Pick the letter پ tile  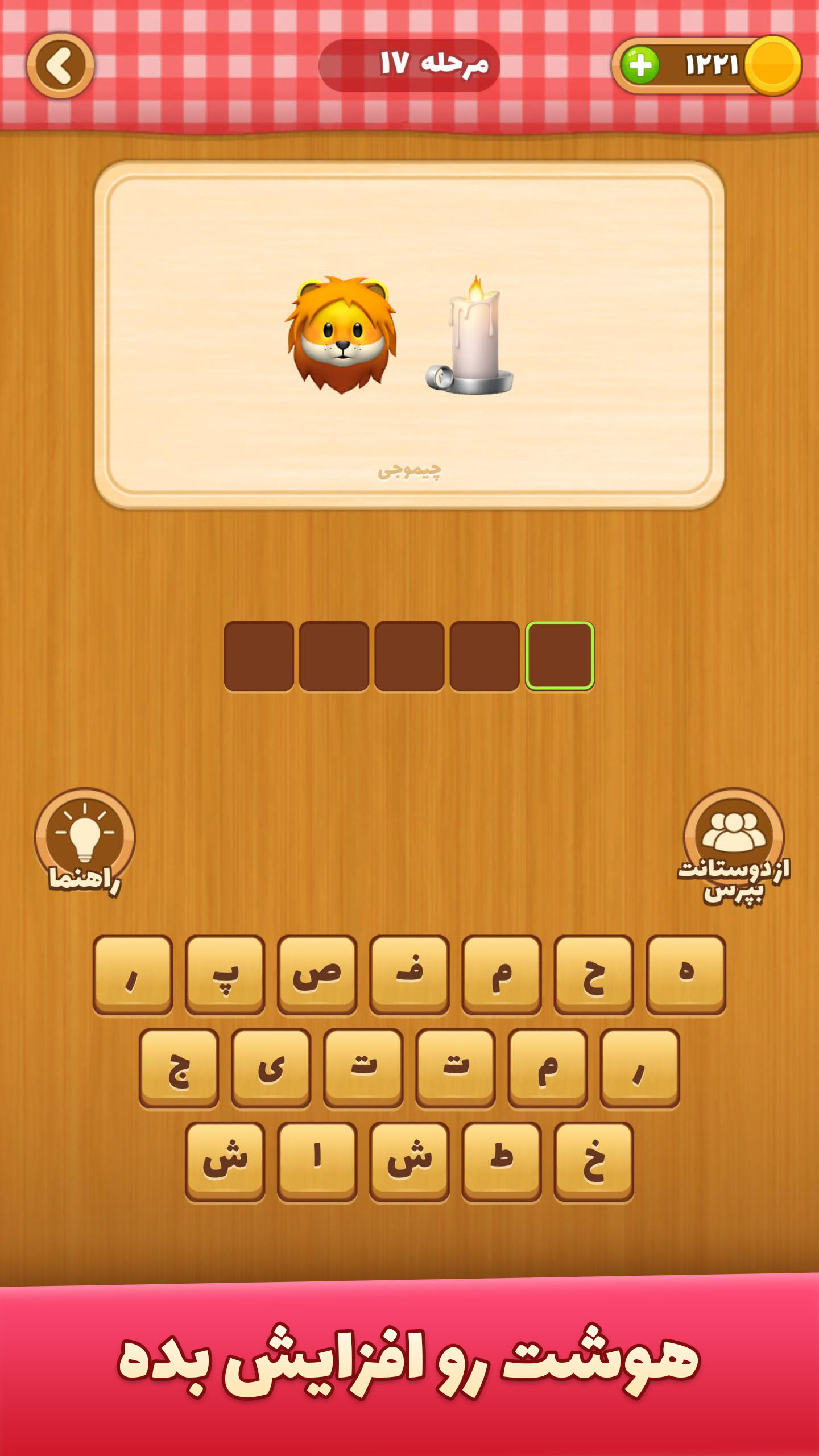tap(225, 974)
